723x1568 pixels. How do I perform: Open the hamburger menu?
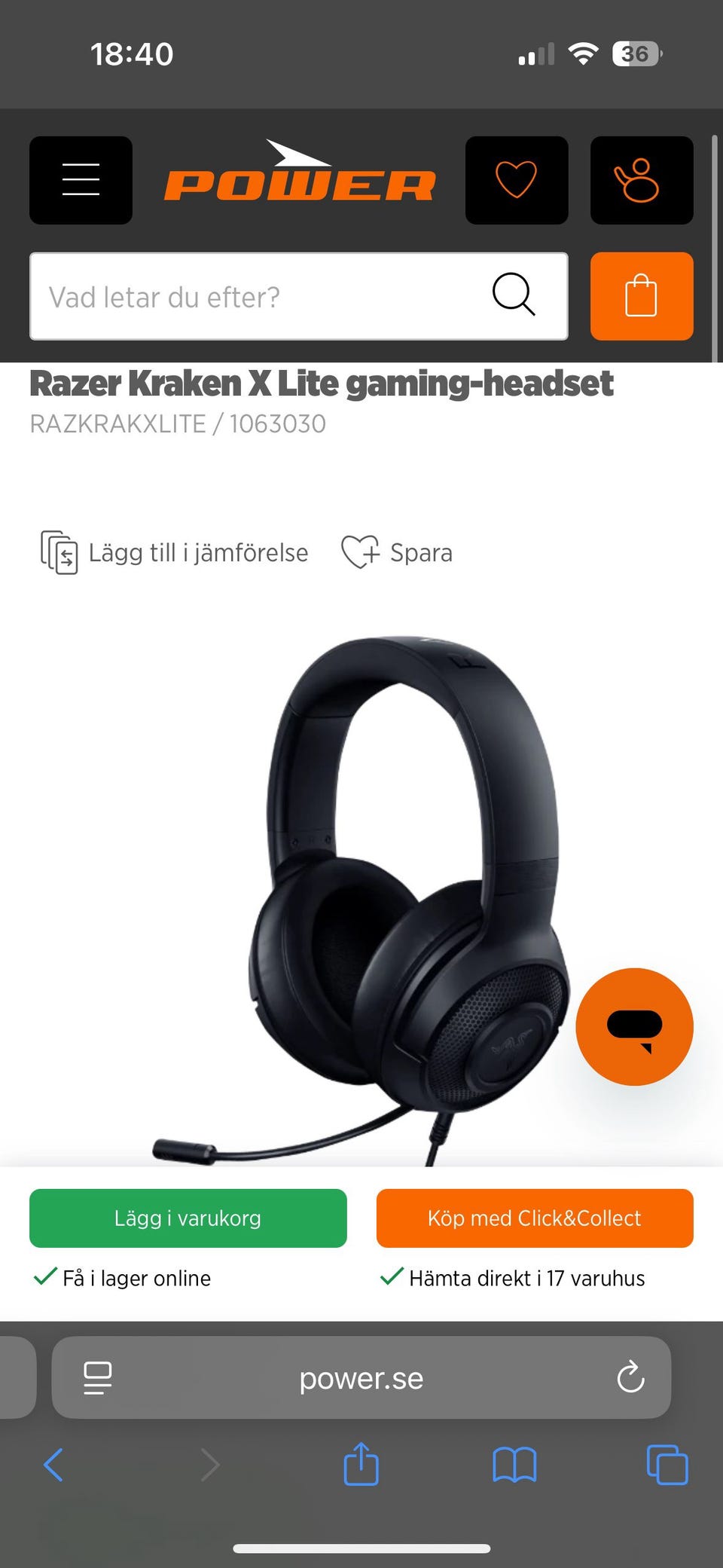(81, 180)
